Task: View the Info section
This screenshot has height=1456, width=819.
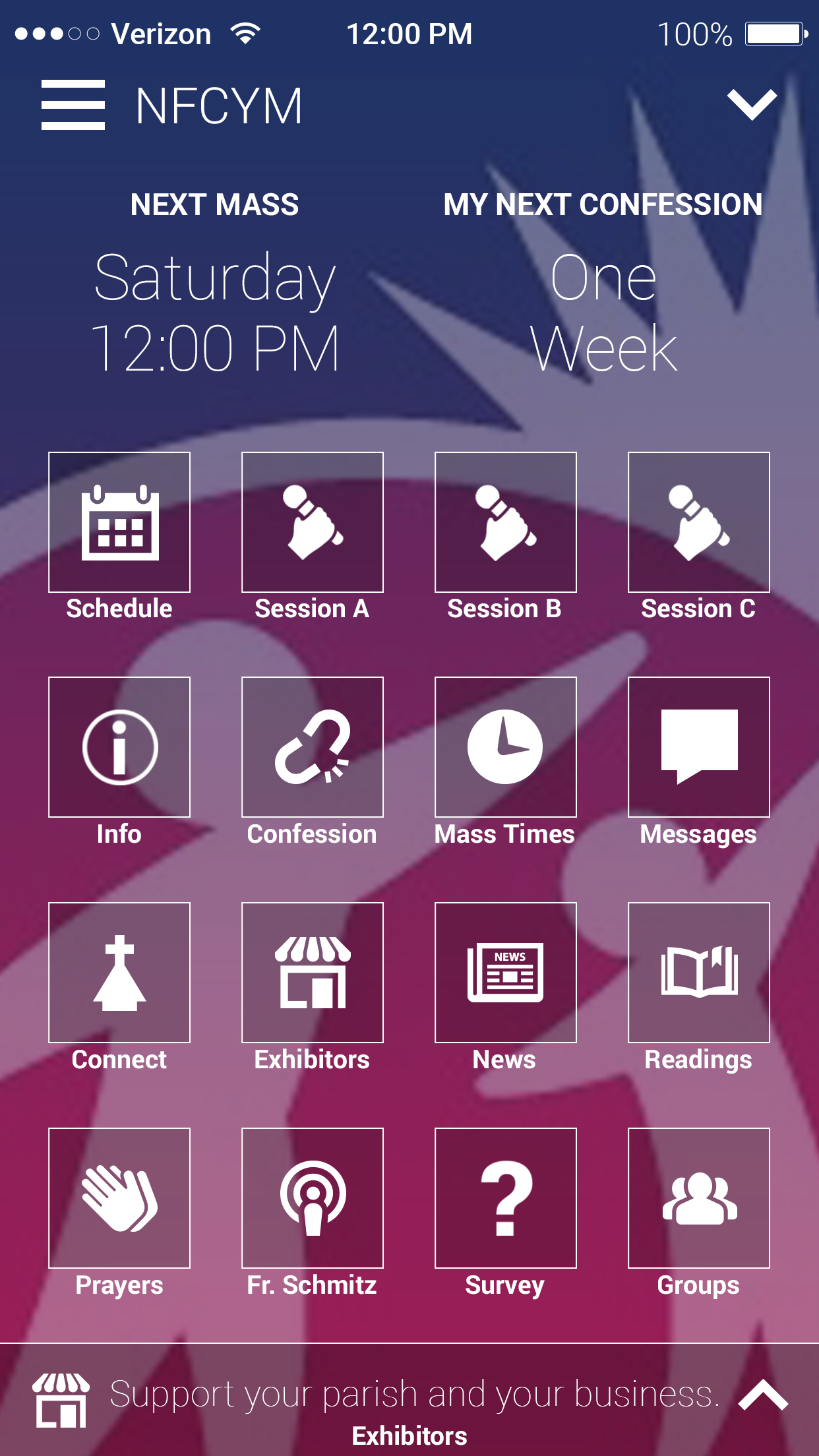Action: click(x=119, y=747)
